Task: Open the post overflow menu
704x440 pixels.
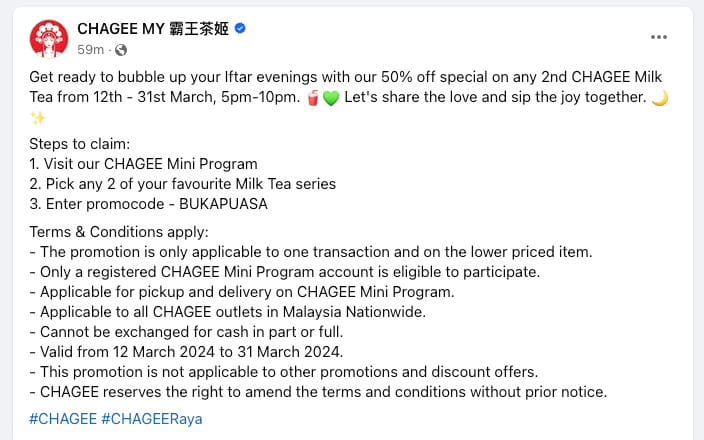Action: click(x=658, y=37)
